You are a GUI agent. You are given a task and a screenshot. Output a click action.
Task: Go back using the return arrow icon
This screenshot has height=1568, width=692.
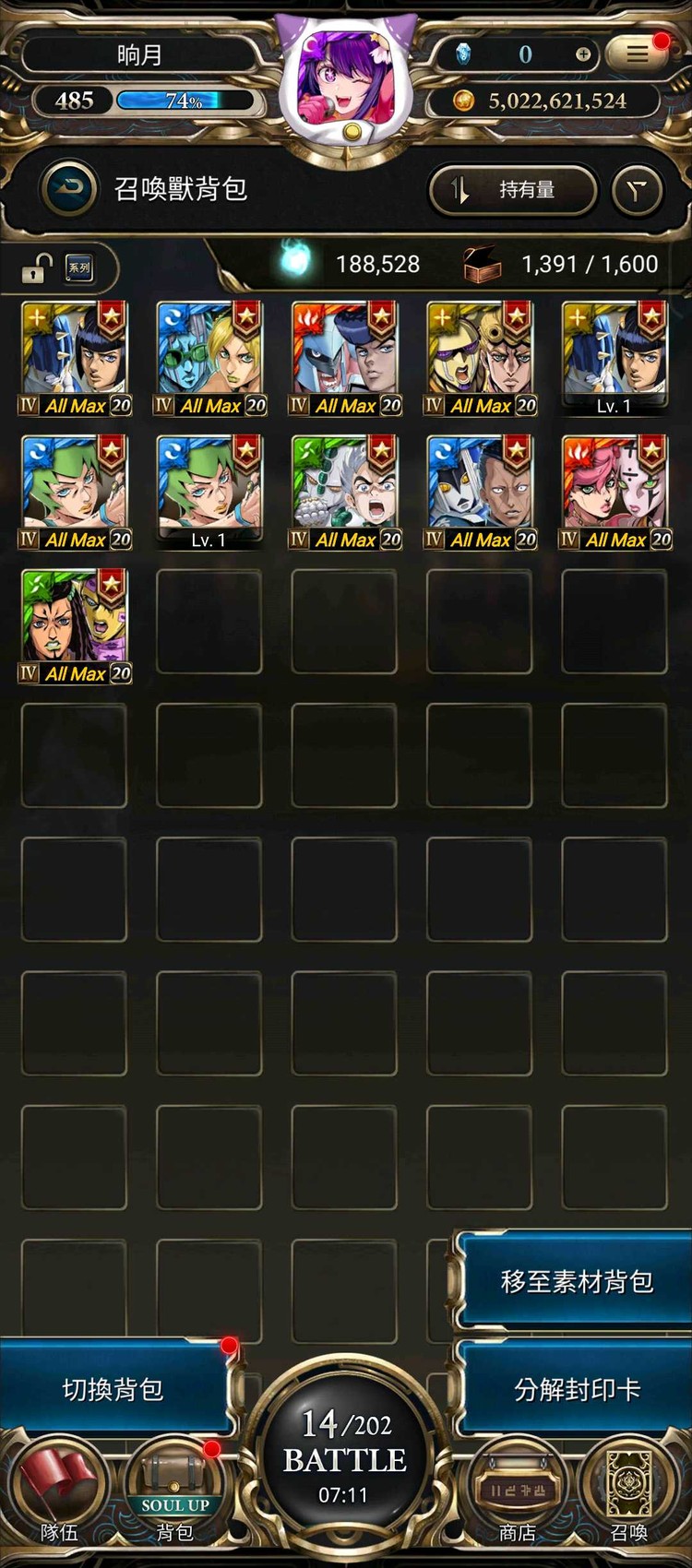click(68, 189)
